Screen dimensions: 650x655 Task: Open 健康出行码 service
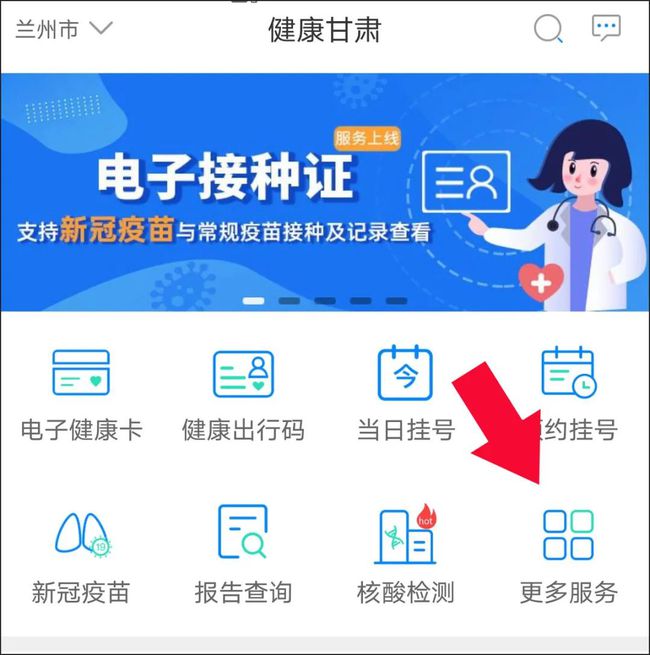pos(243,392)
